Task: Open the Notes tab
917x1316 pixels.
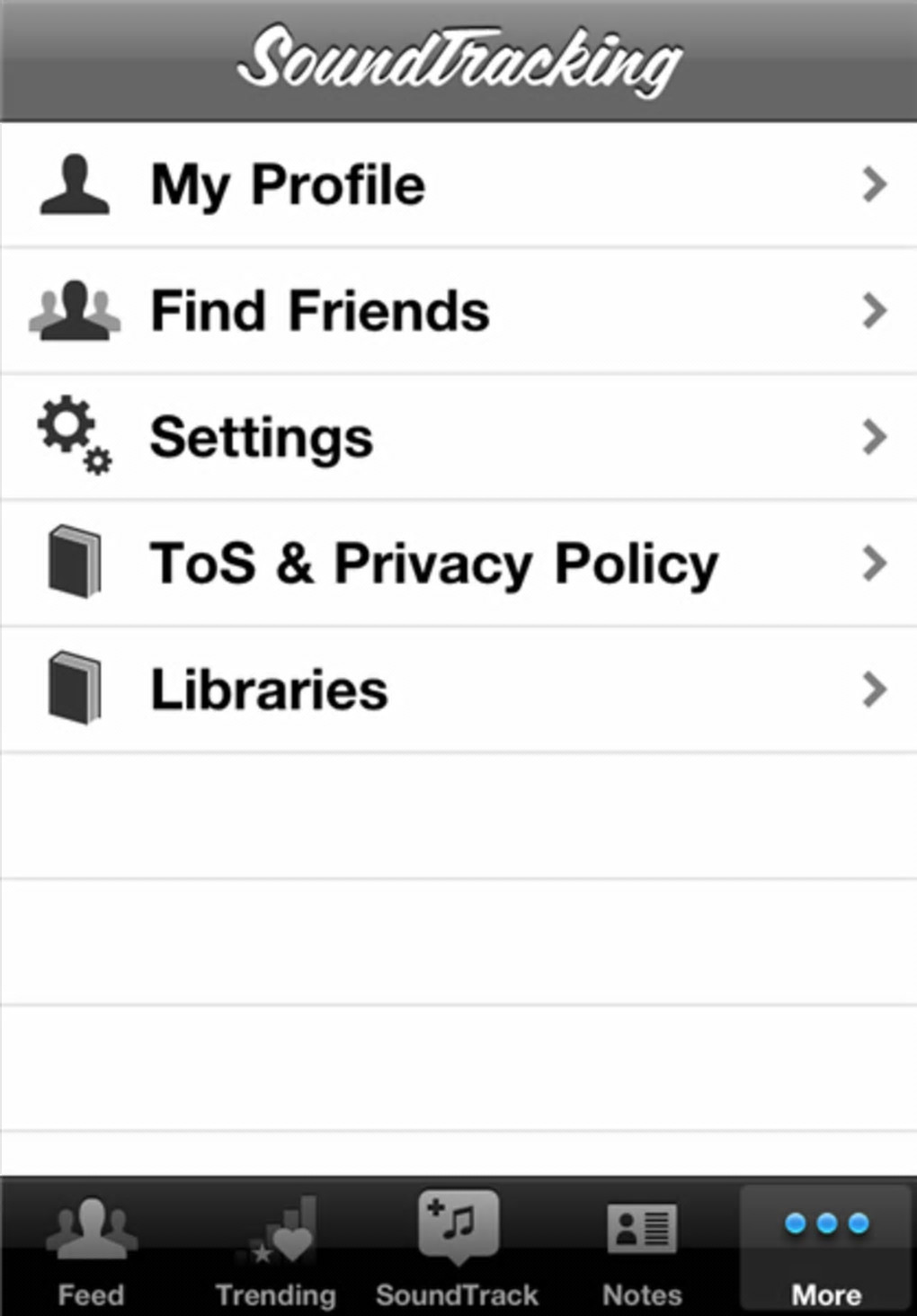Action: tap(642, 1249)
